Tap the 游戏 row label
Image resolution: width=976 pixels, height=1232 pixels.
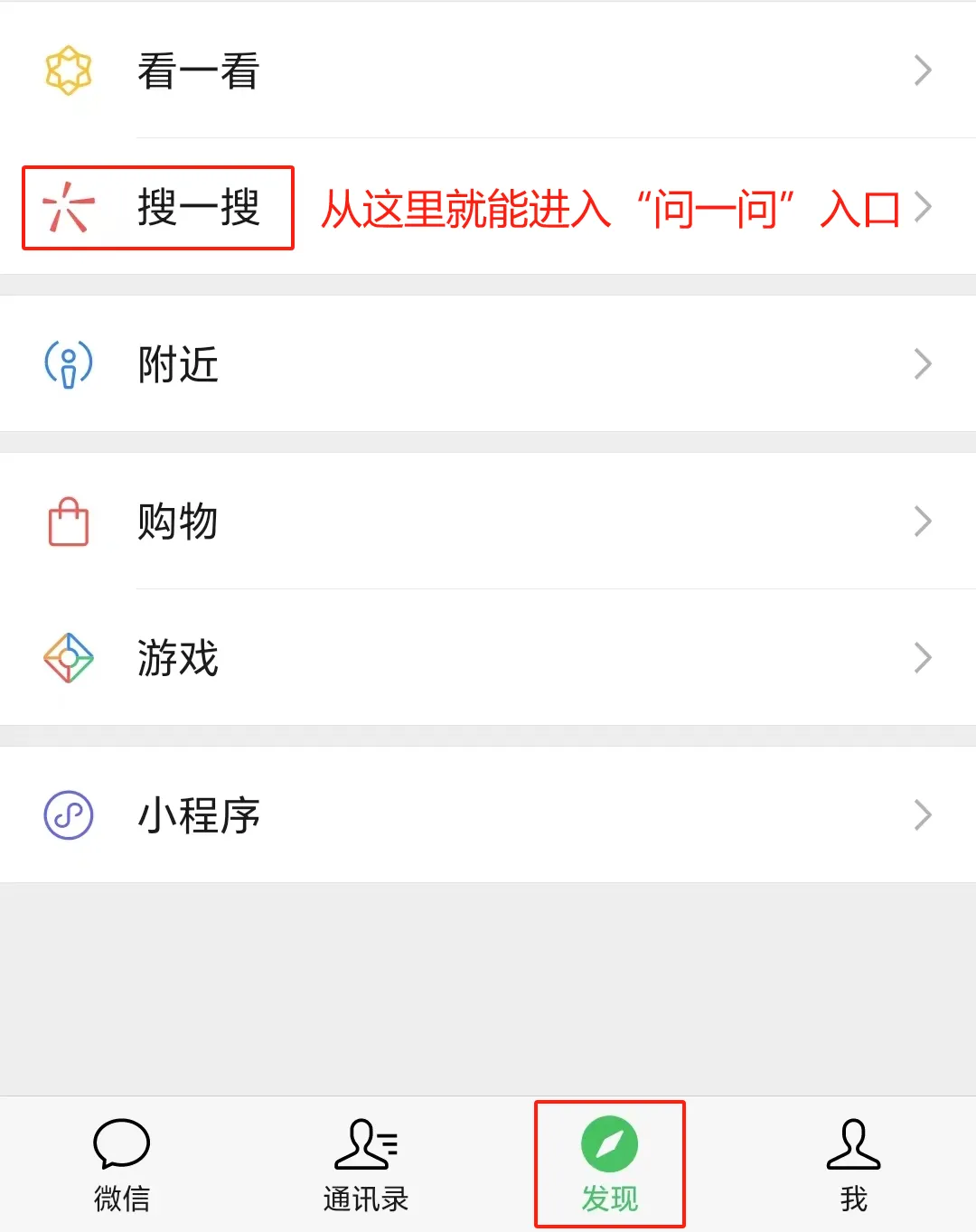[x=178, y=657]
